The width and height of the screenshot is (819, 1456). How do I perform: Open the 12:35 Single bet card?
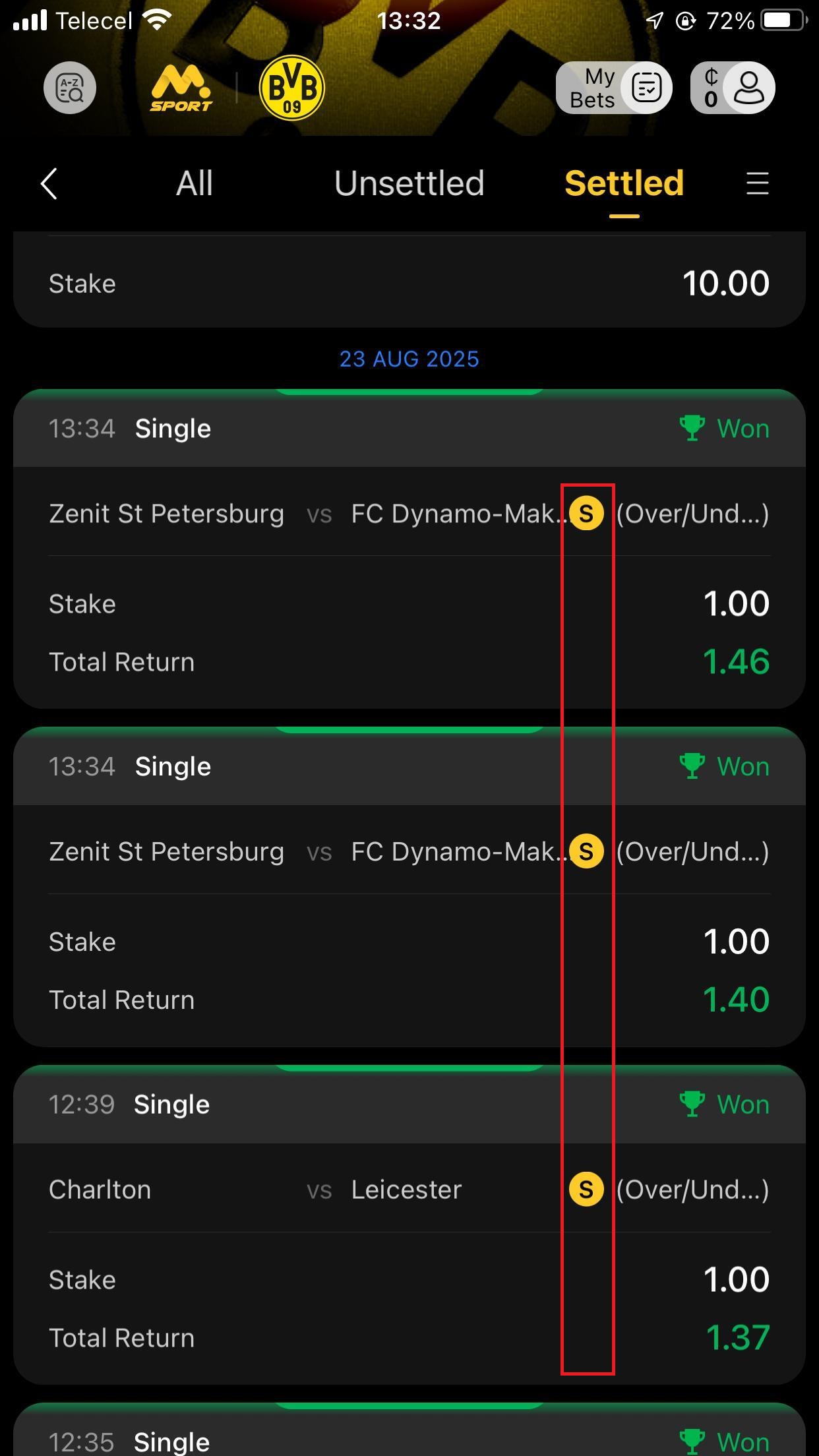(409, 1439)
